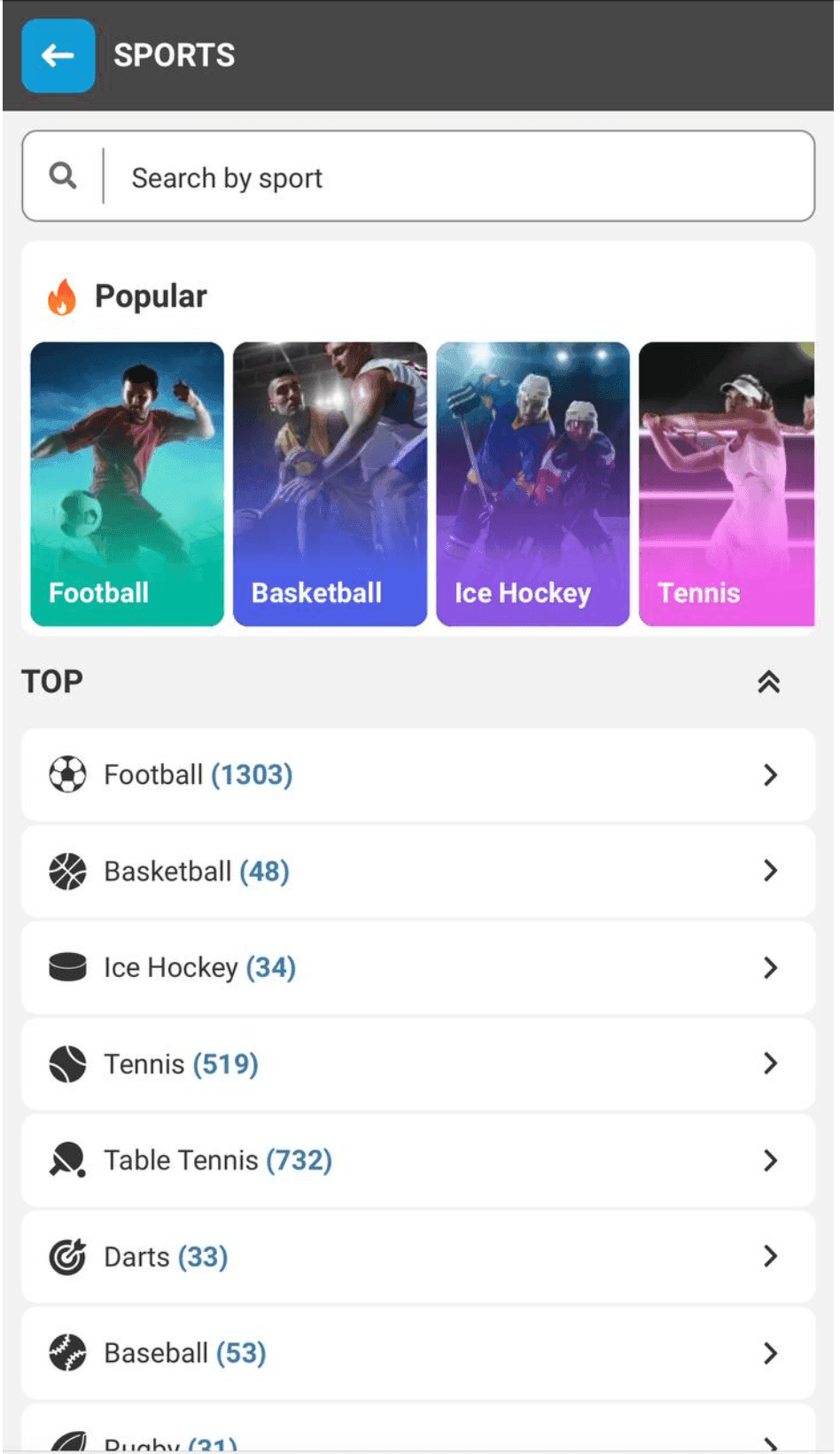Screen dimensions: 840x1454
Task: Go back using the blue arrow button
Action: pos(58,56)
